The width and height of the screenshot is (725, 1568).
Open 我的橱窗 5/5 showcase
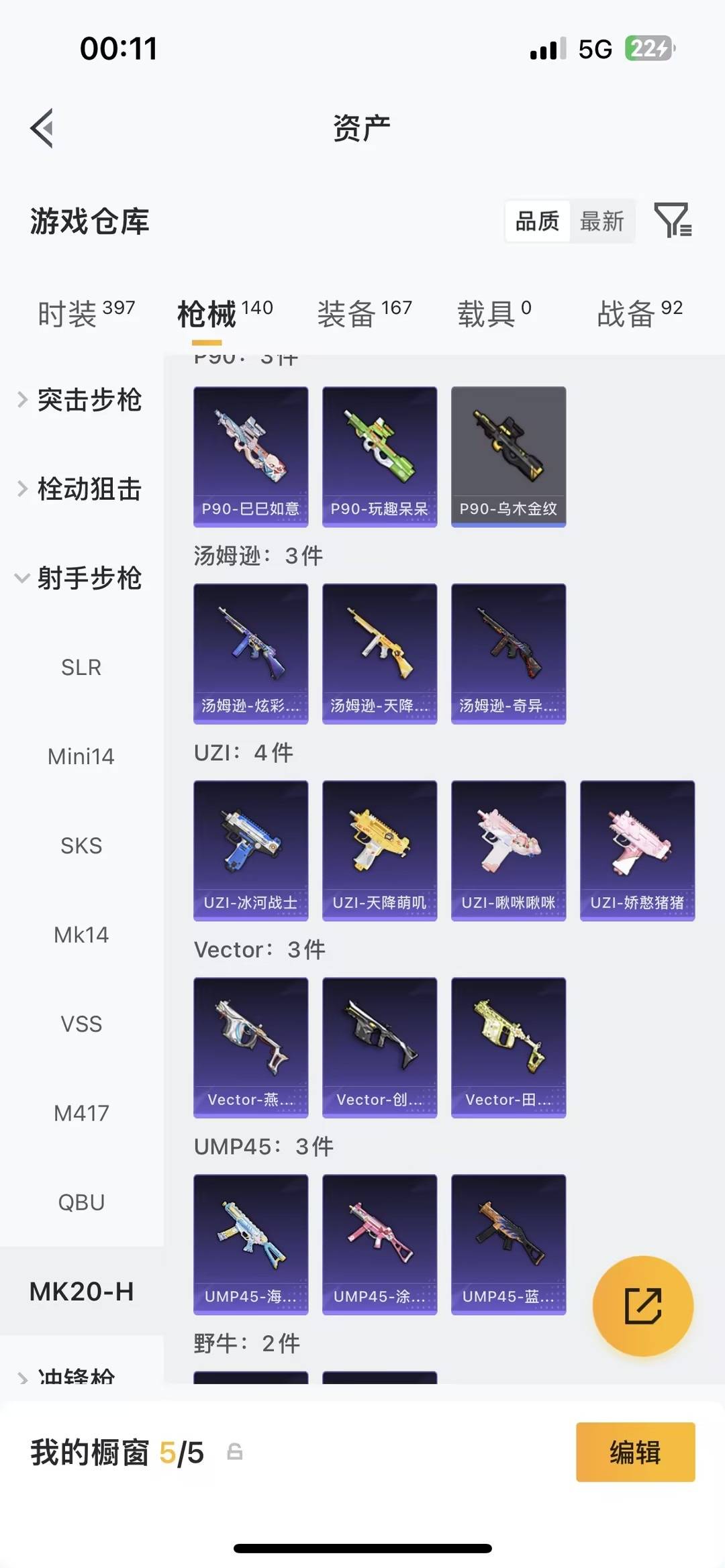pos(114,1449)
